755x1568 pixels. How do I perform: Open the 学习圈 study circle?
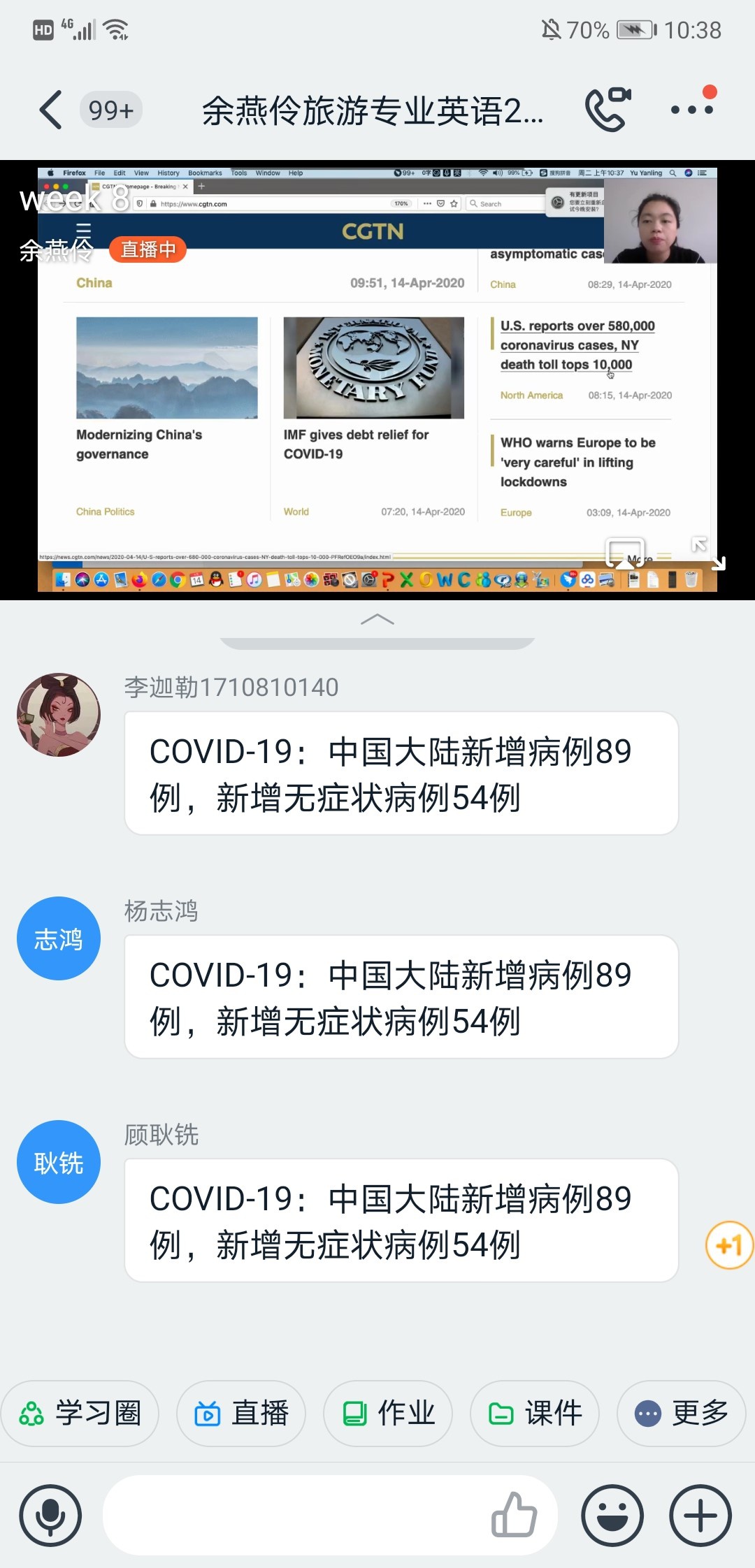point(80,1413)
